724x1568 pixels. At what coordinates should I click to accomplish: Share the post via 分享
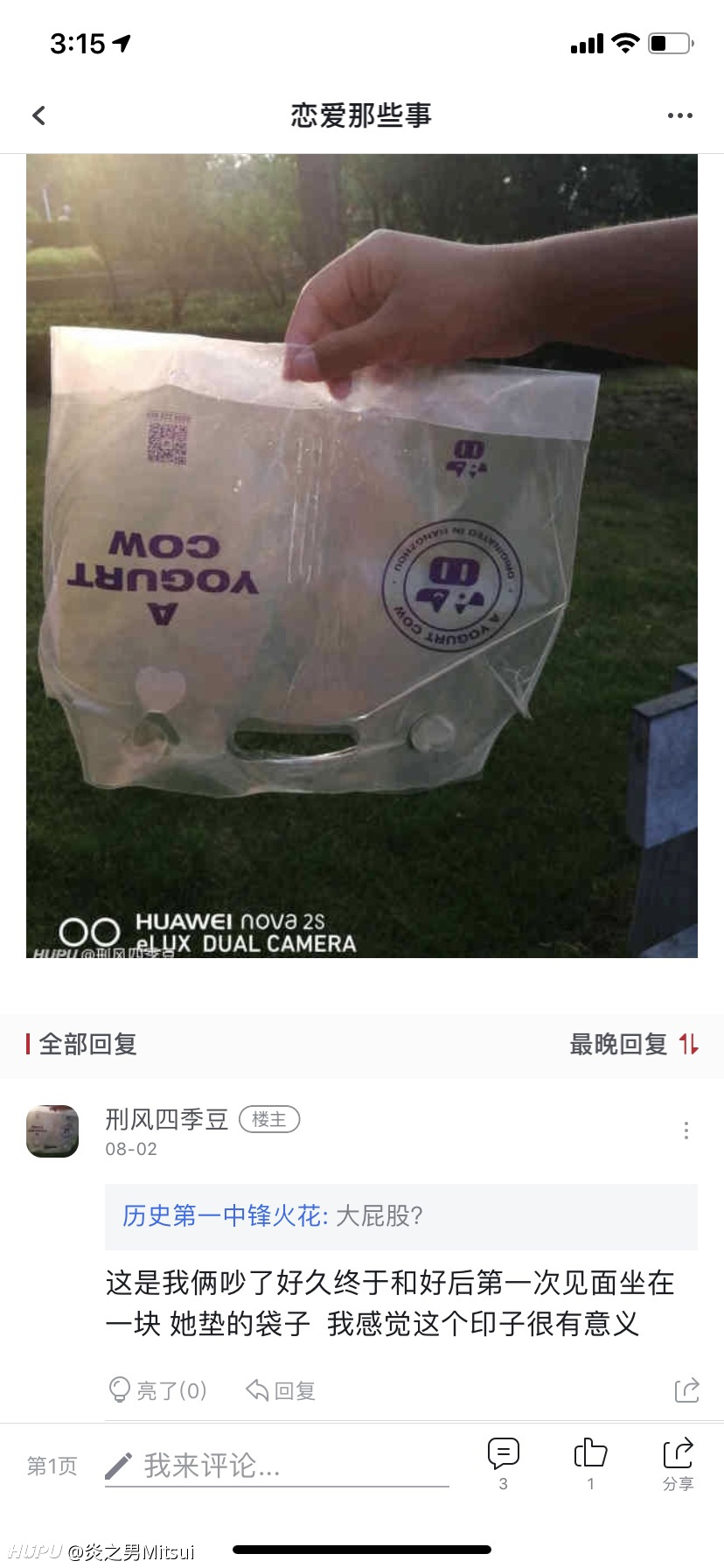(x=678, y=1463)
